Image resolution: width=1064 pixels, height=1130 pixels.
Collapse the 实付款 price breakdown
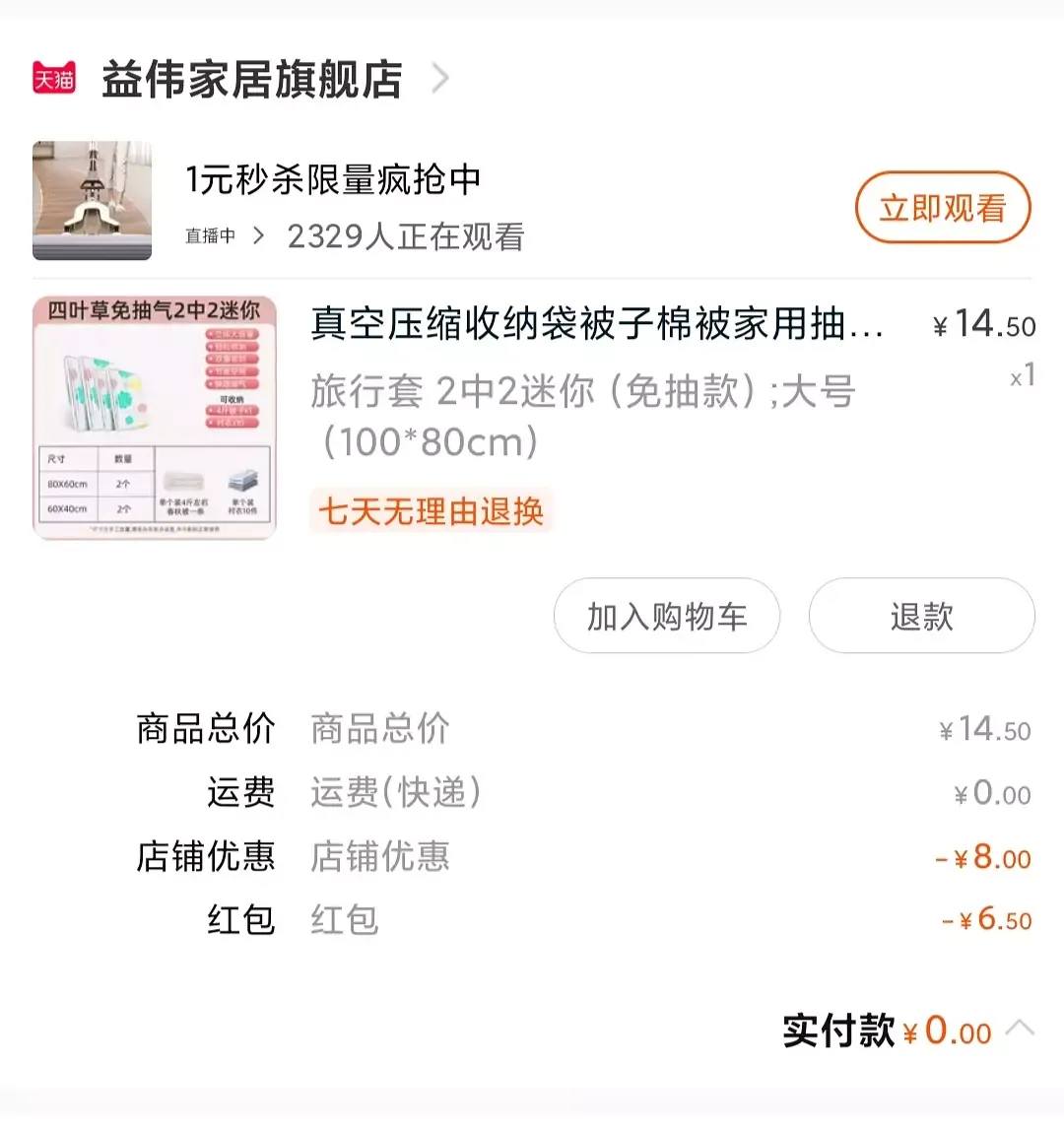pos(1020,1030)
